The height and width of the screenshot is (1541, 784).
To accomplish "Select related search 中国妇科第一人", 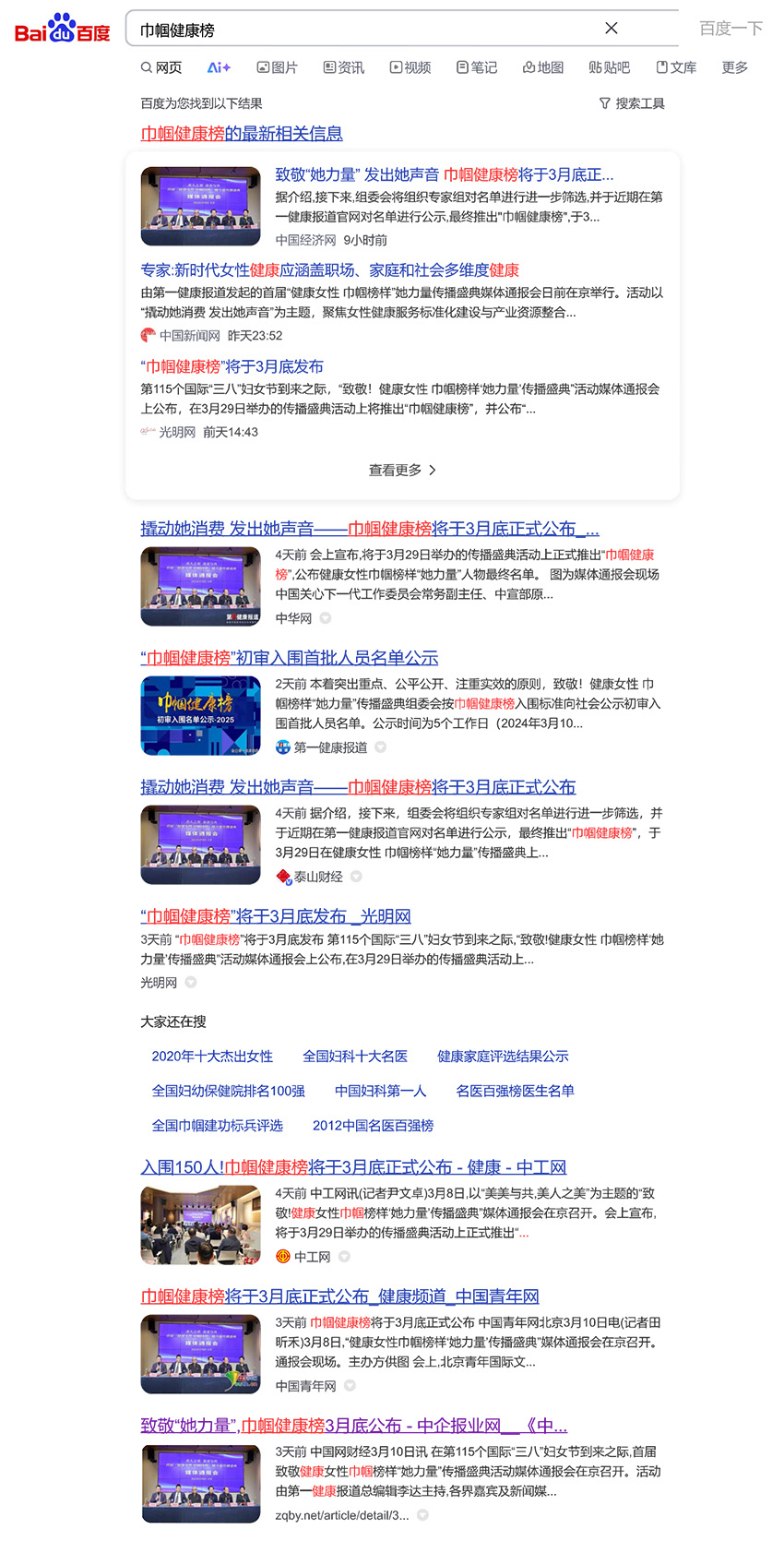I will (380, 1091).
